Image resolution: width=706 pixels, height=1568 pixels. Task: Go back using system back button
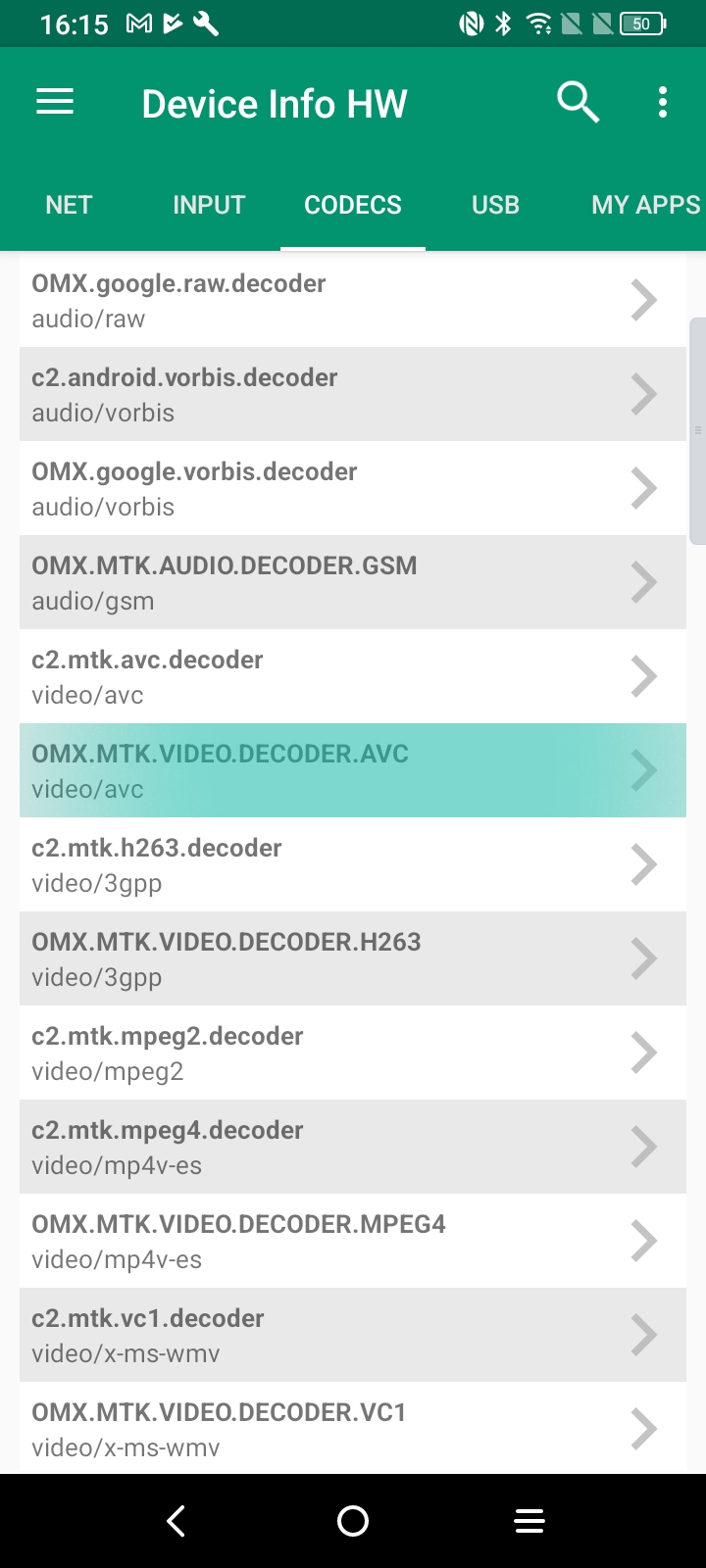click(176, 1521)
